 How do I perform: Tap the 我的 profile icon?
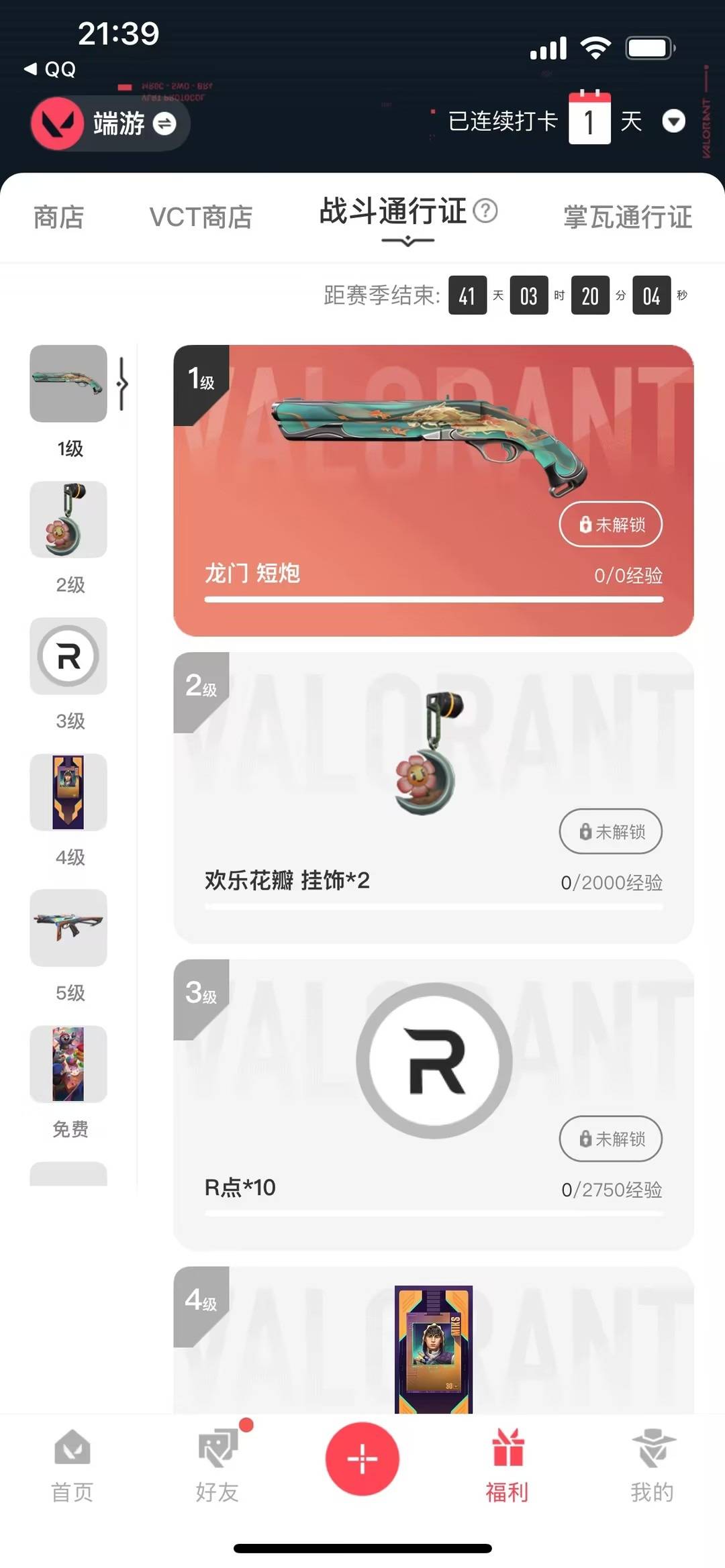pyautogui.click(x=652, y=1459)
